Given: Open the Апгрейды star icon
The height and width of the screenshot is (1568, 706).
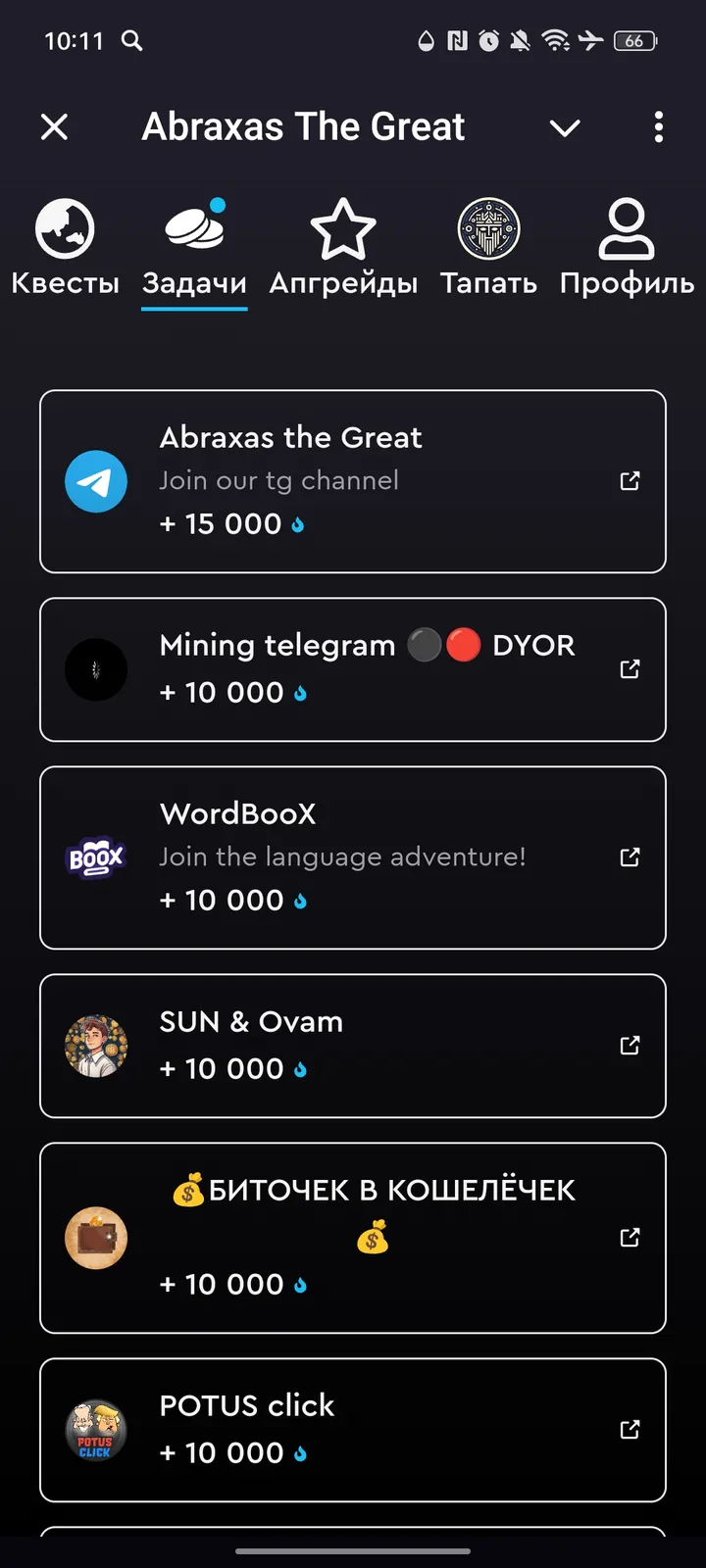Looking at the screenshot, I should [x=342, y=227].
